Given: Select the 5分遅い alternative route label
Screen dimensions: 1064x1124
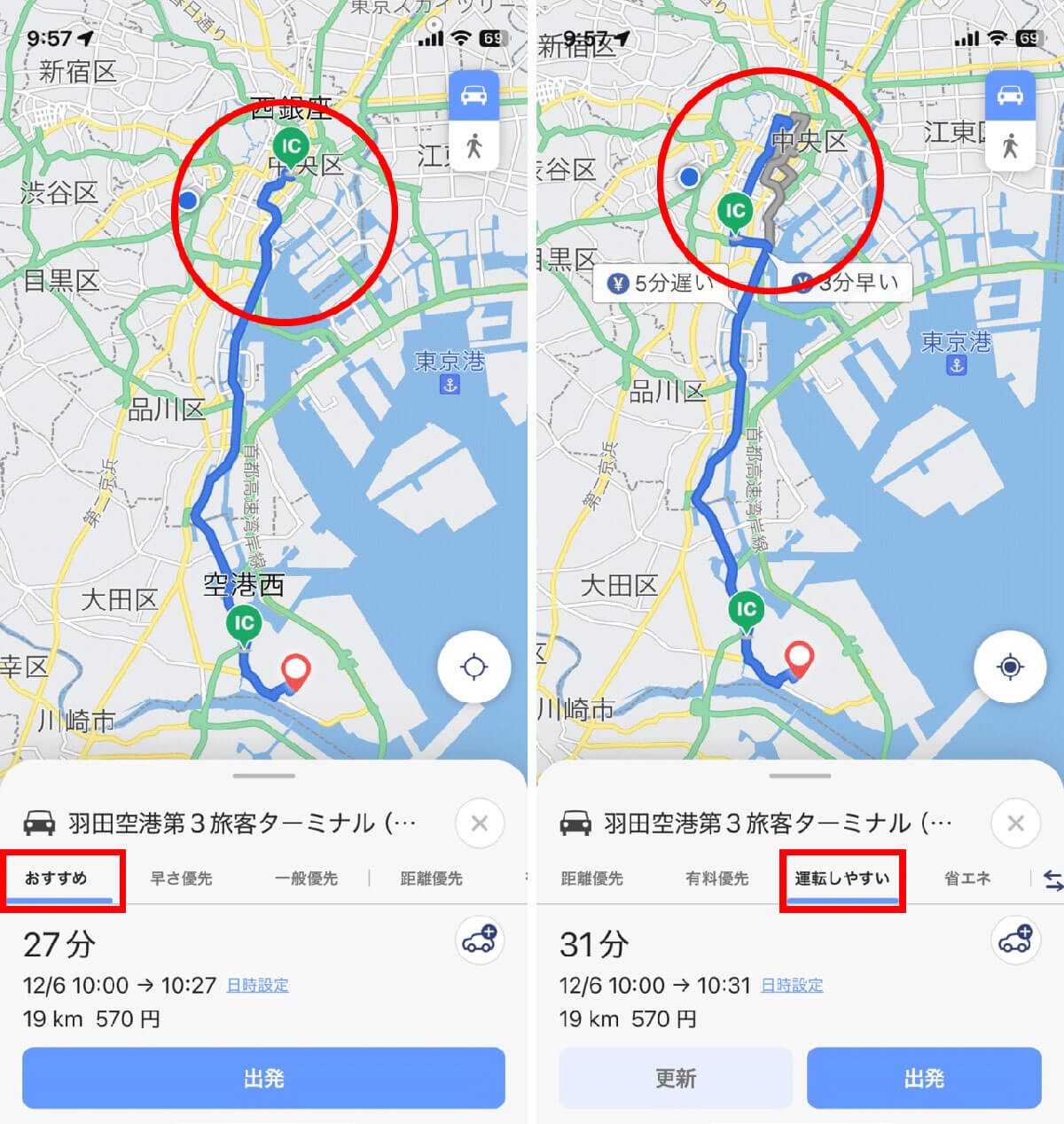Looking at the screenshot, I should click(661, 284).
